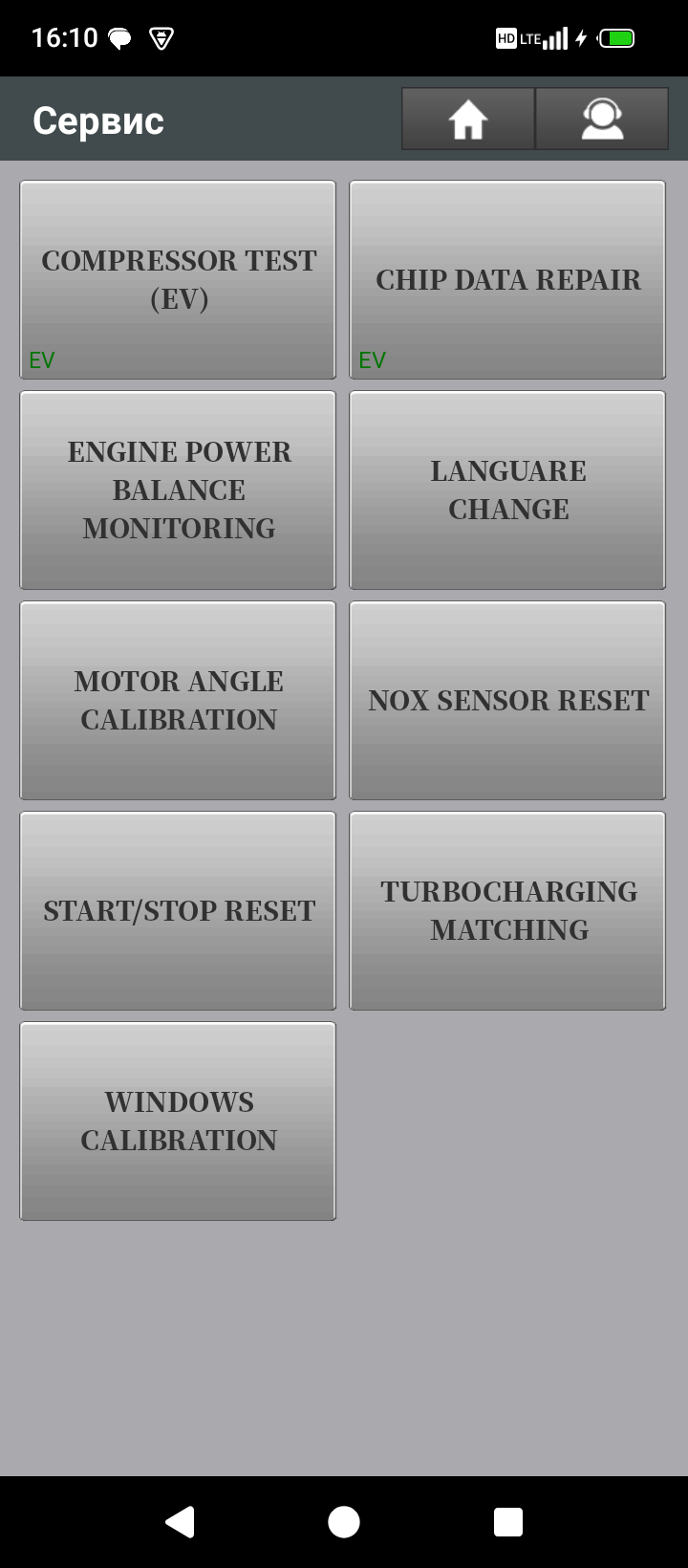Go to the home screen icon
Viewport: 688px width, 1568px height.
pos(468,120)
